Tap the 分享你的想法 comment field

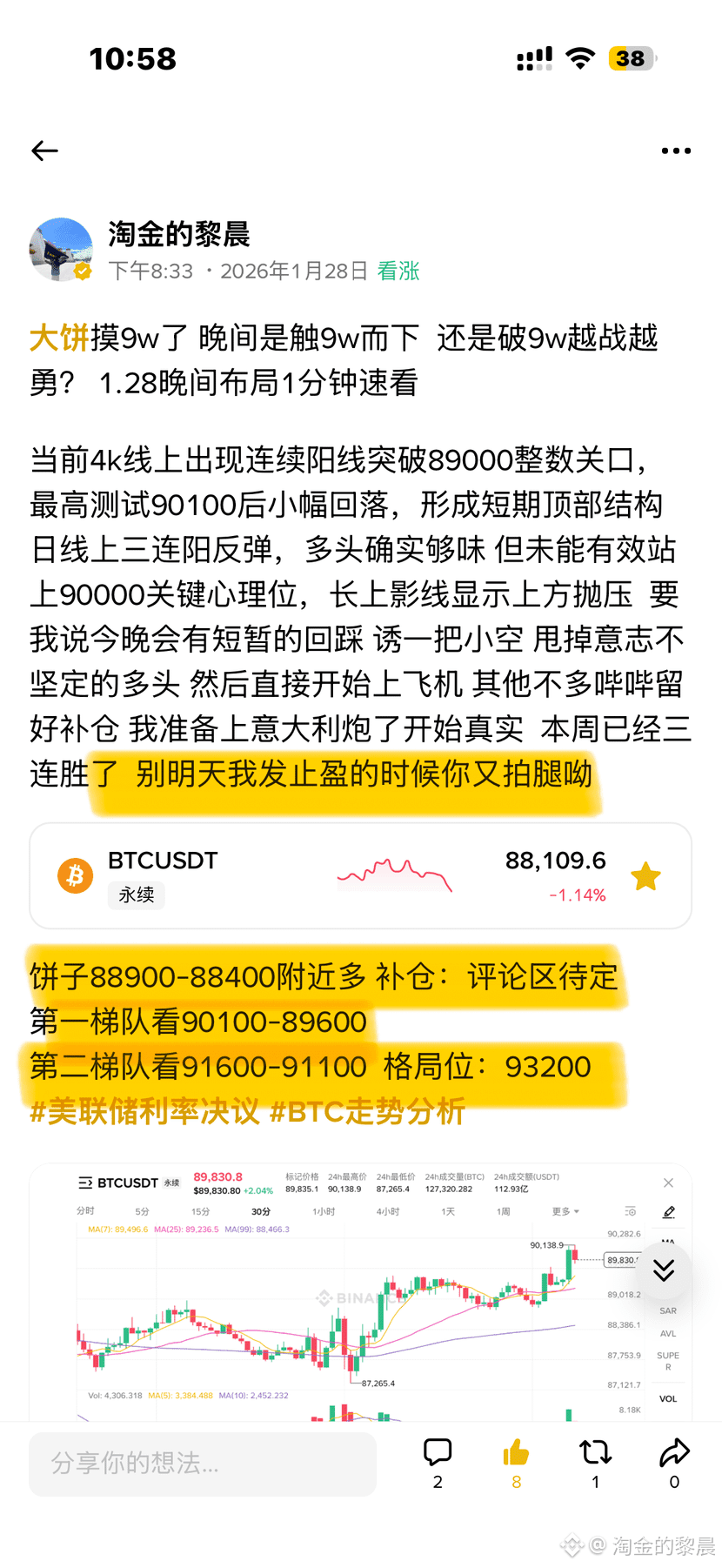click(x=203, y=1464)
